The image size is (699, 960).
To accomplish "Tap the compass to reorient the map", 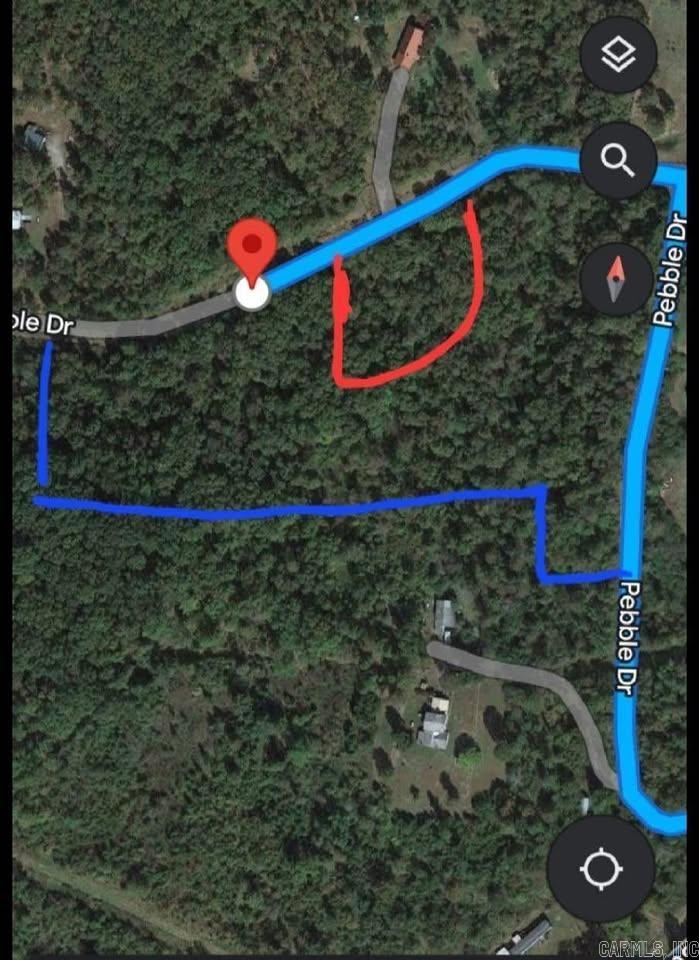I will (x=617, y=279).
